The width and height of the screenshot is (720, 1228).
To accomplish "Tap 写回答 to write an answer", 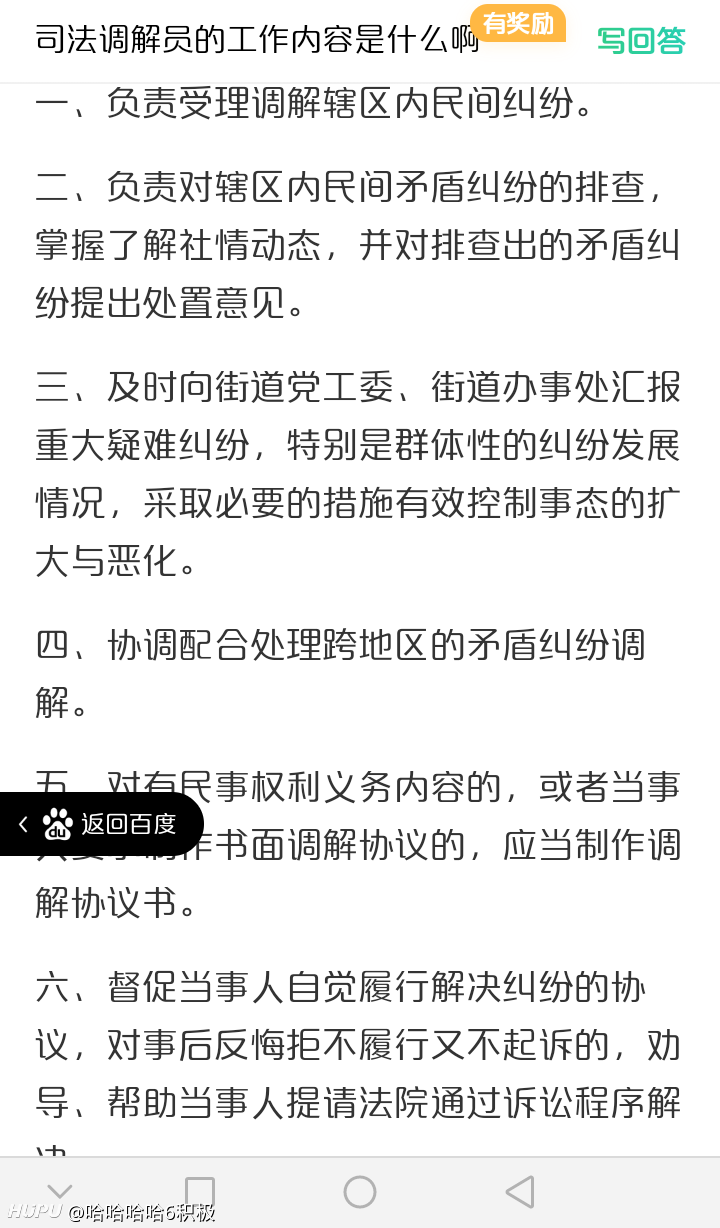I will click(641, 41).
